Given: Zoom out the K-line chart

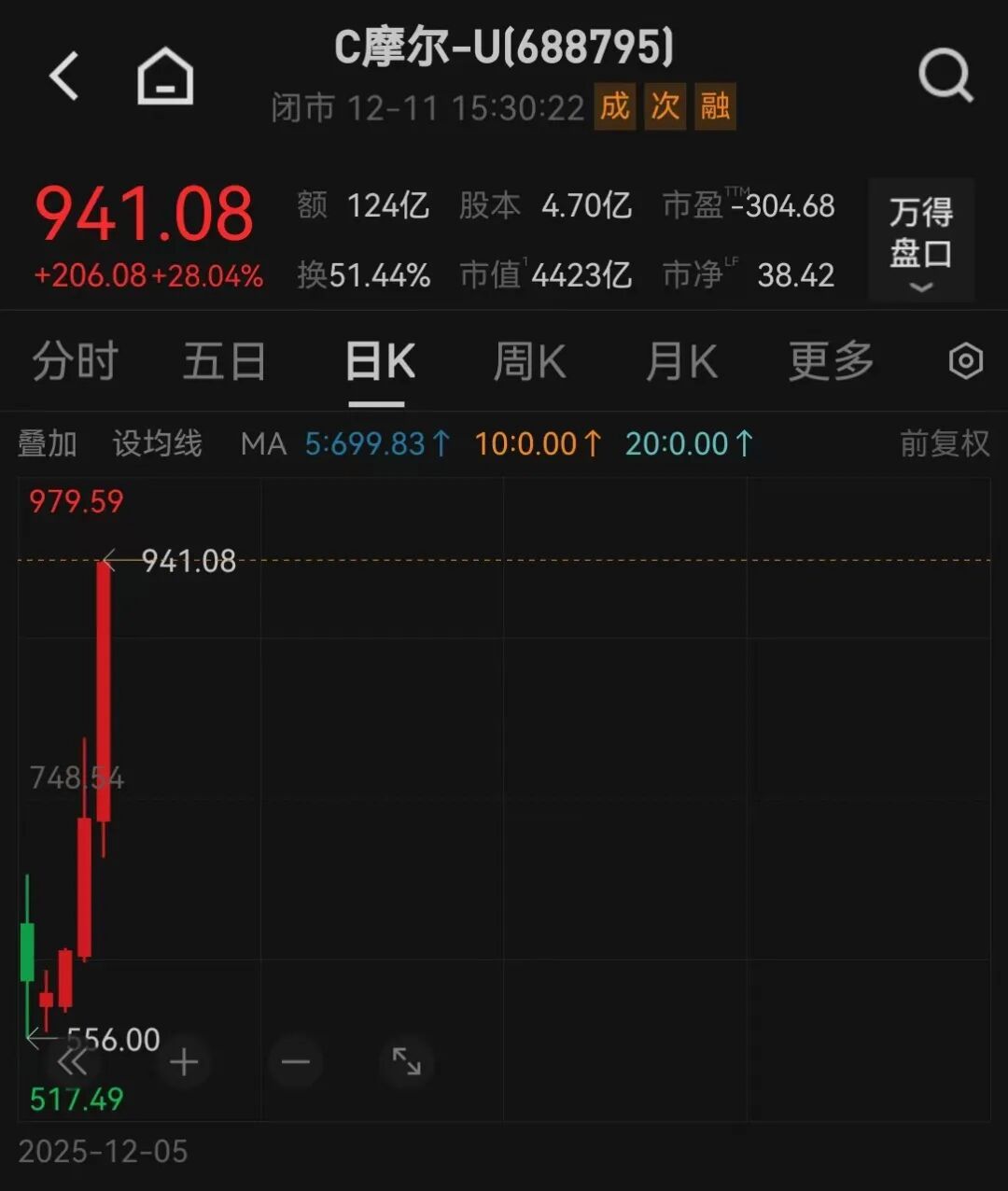Looking at the screenshot, I should tap(295, 1061).
